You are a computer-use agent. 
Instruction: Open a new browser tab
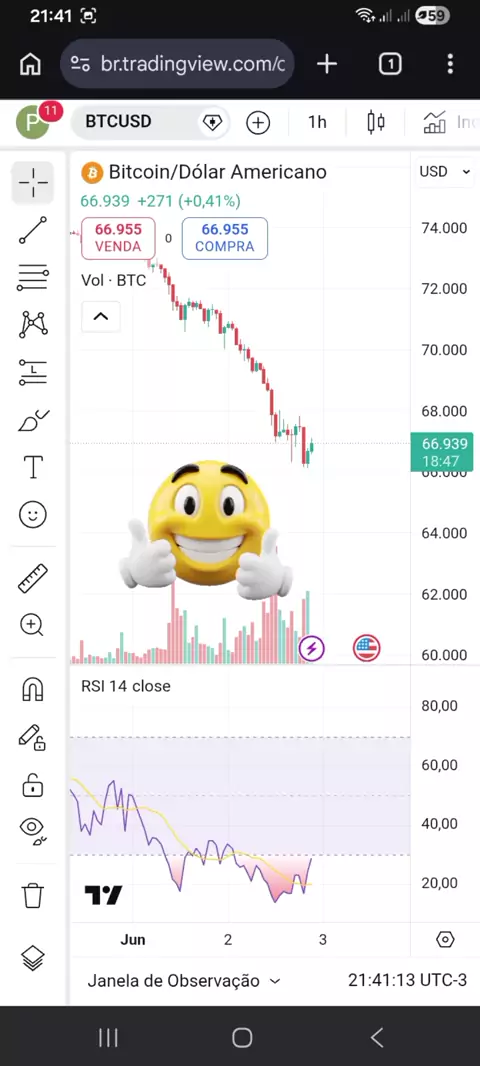327,64
